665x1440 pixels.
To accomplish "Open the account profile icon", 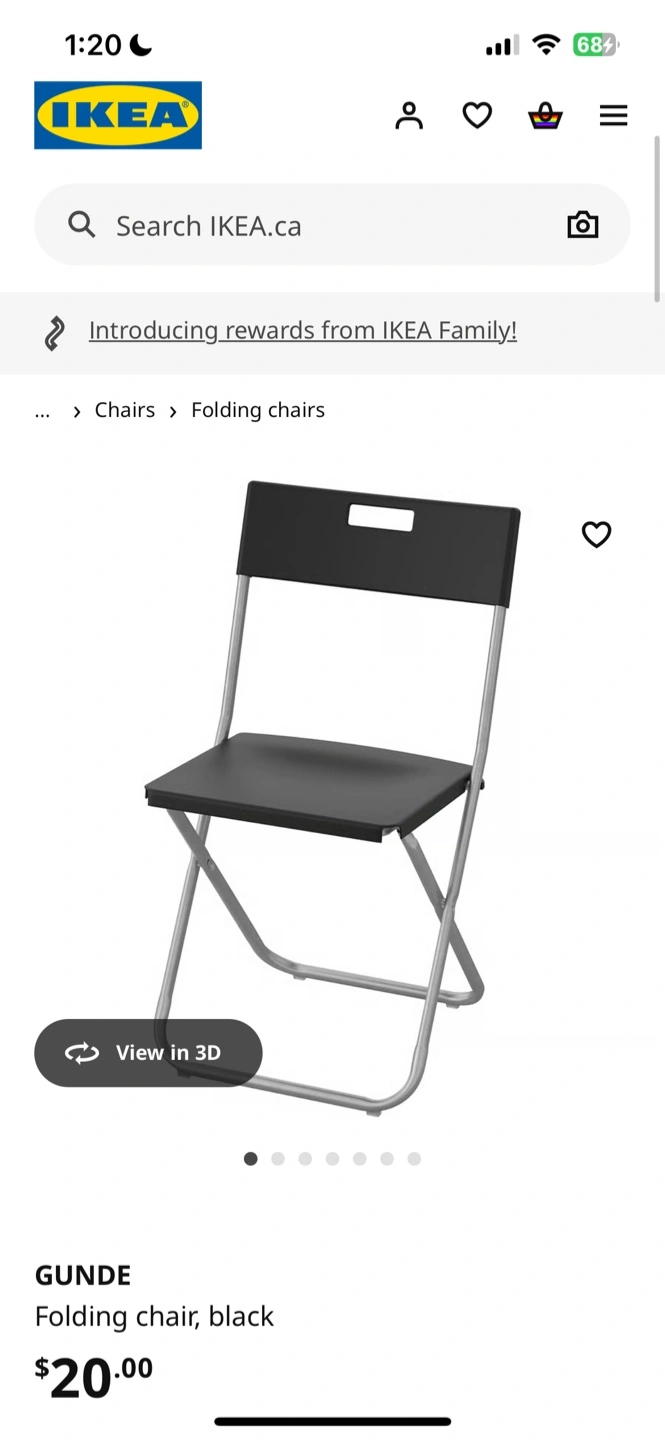I will (409, 116).
